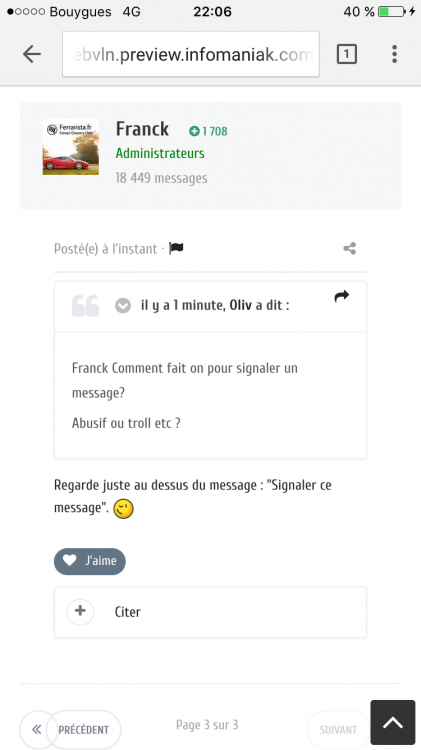Report this post with the flag icon

click(x=177, y=249)
